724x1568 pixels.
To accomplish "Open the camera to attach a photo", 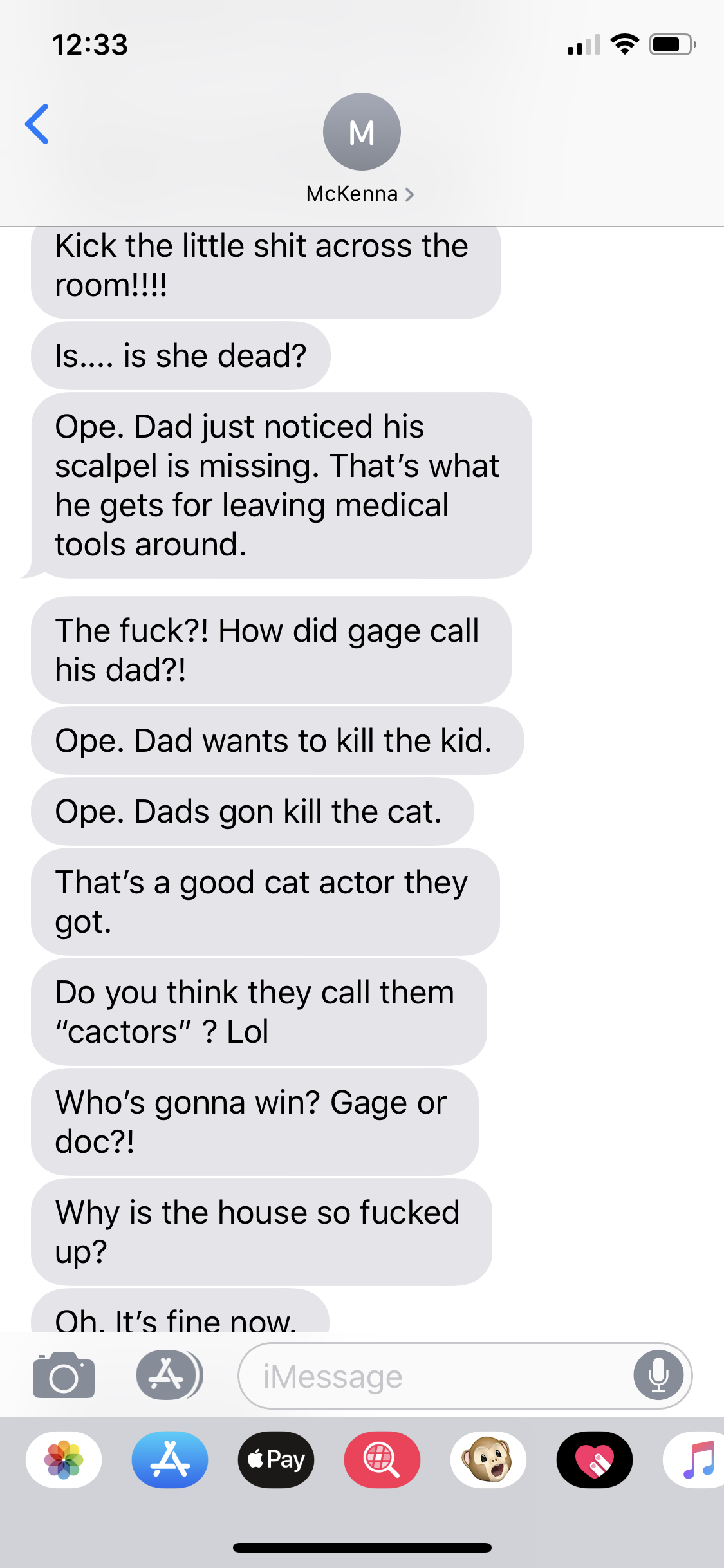I will tap(64, 1375).
